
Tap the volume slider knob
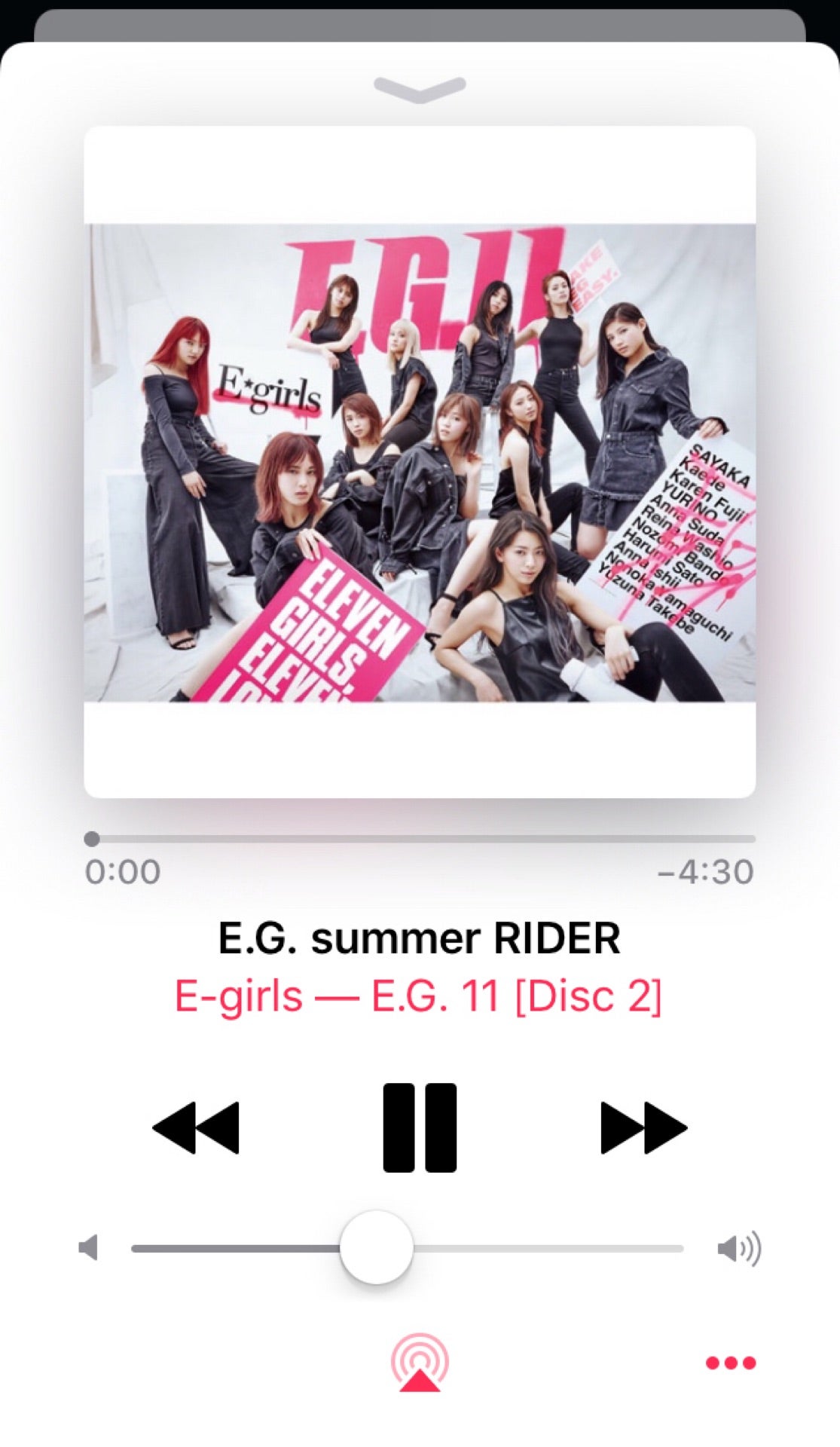tap(376, 1247)
